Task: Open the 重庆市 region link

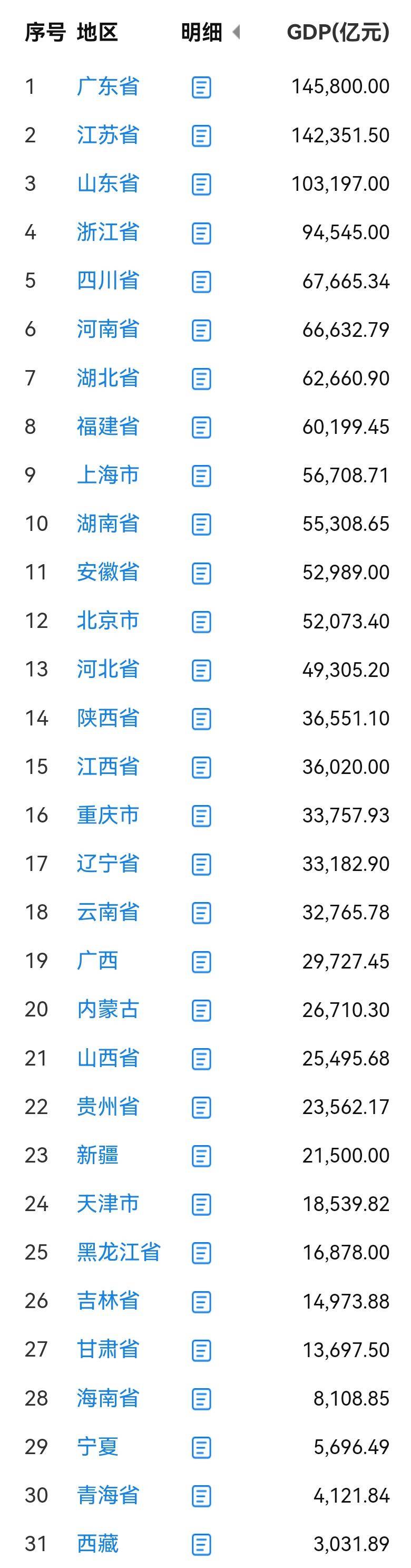Action: pos(107,815)
